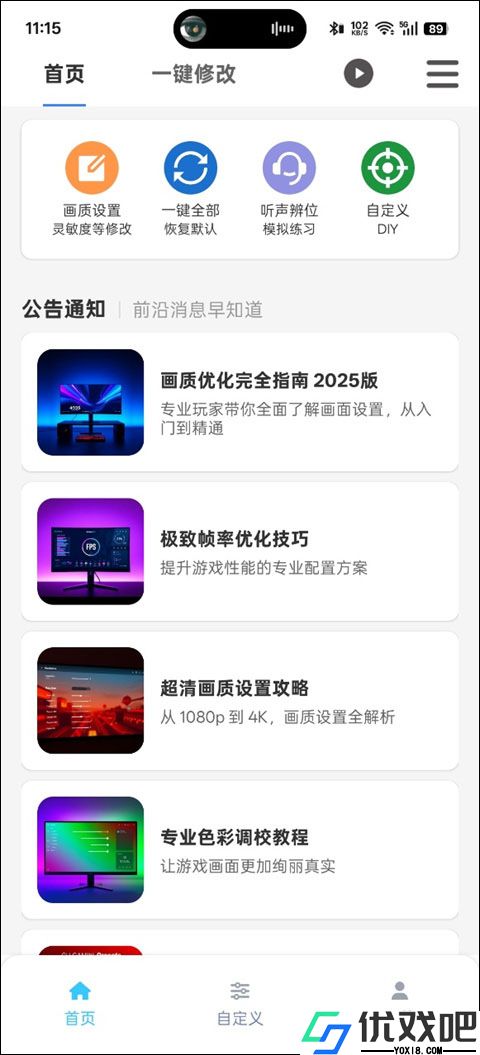Open the 自定义 DIY shortcut
Screen dimensions: 480x1055
[388, 189]
